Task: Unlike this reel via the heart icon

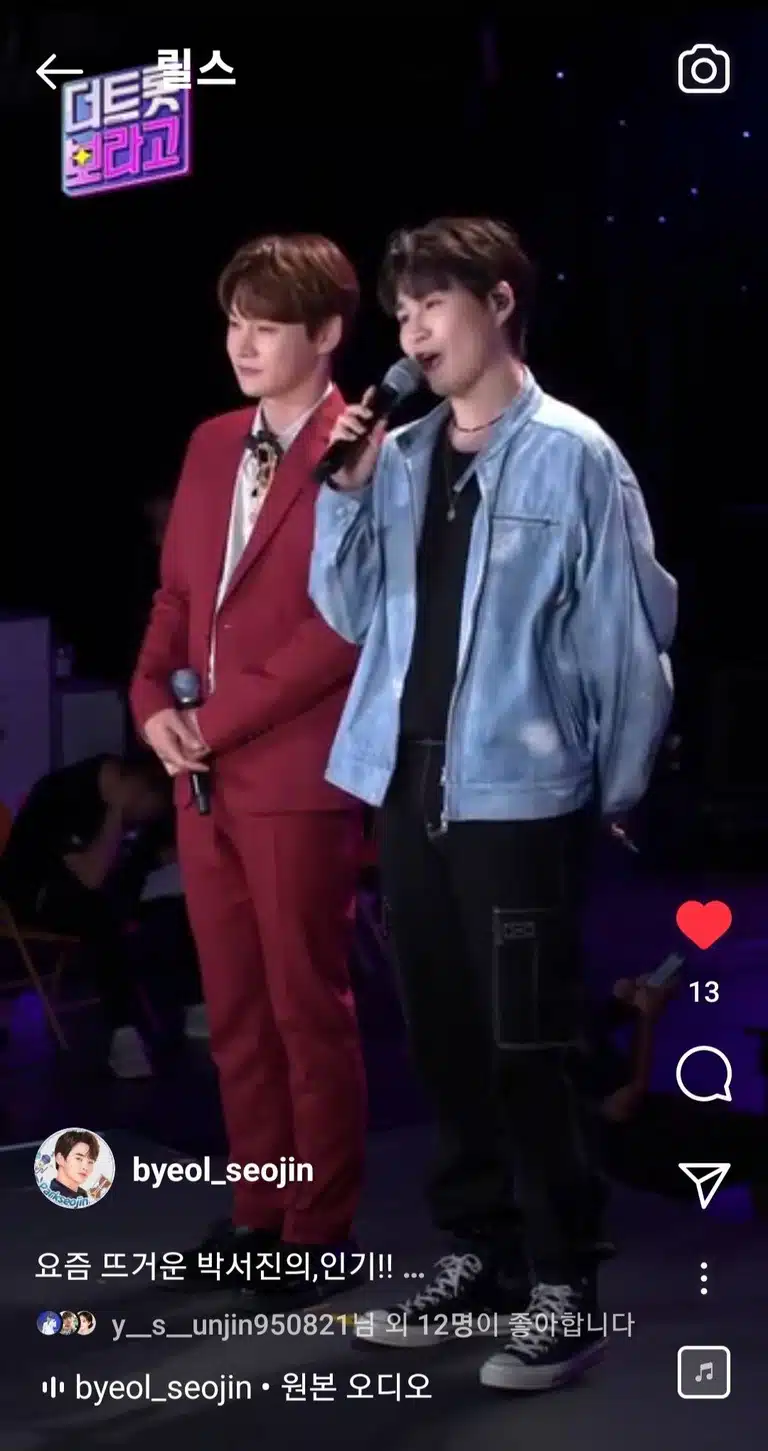Action: click(704, 925)
